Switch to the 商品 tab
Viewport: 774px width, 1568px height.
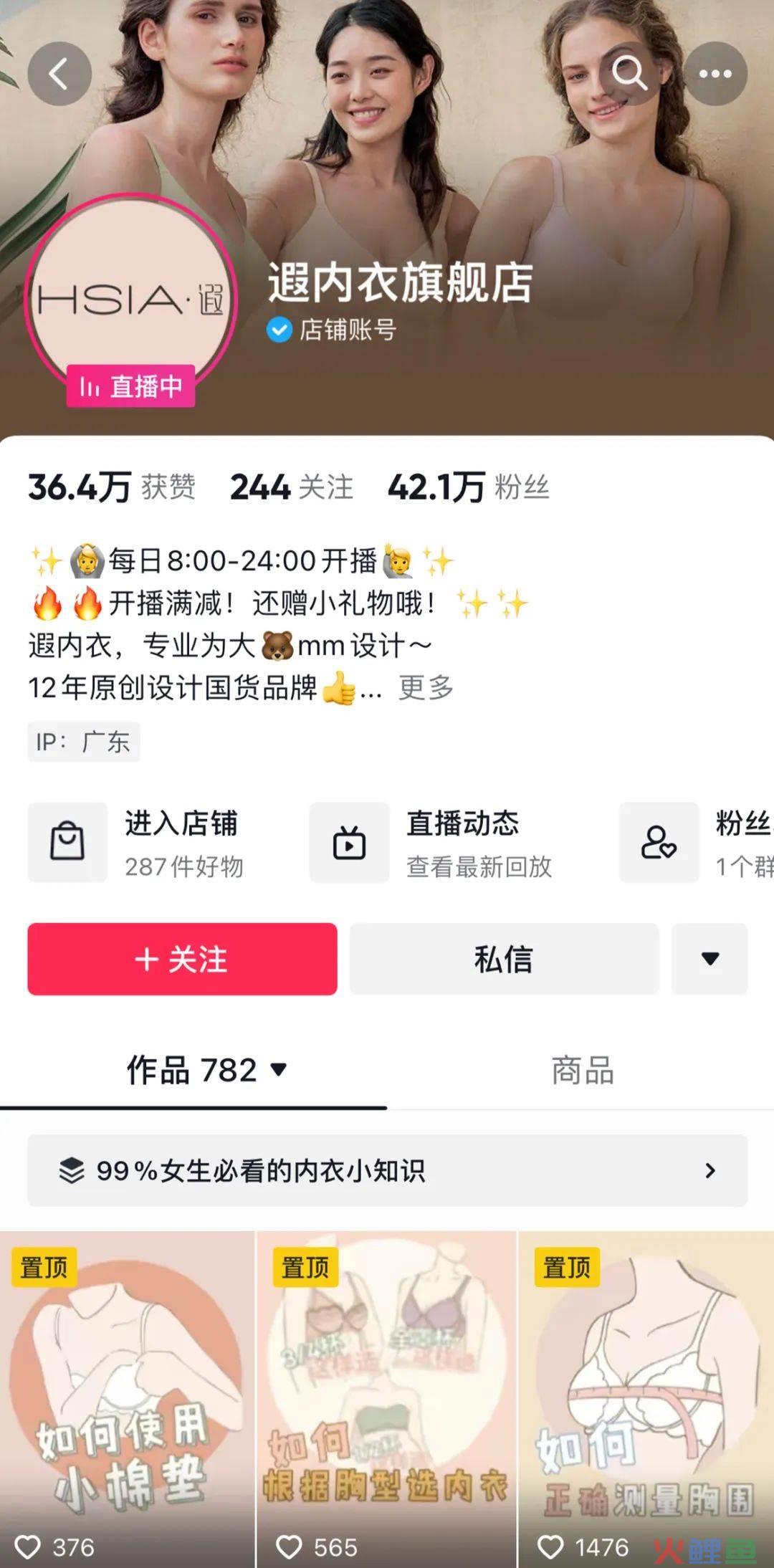click(x=580, y=1070)
